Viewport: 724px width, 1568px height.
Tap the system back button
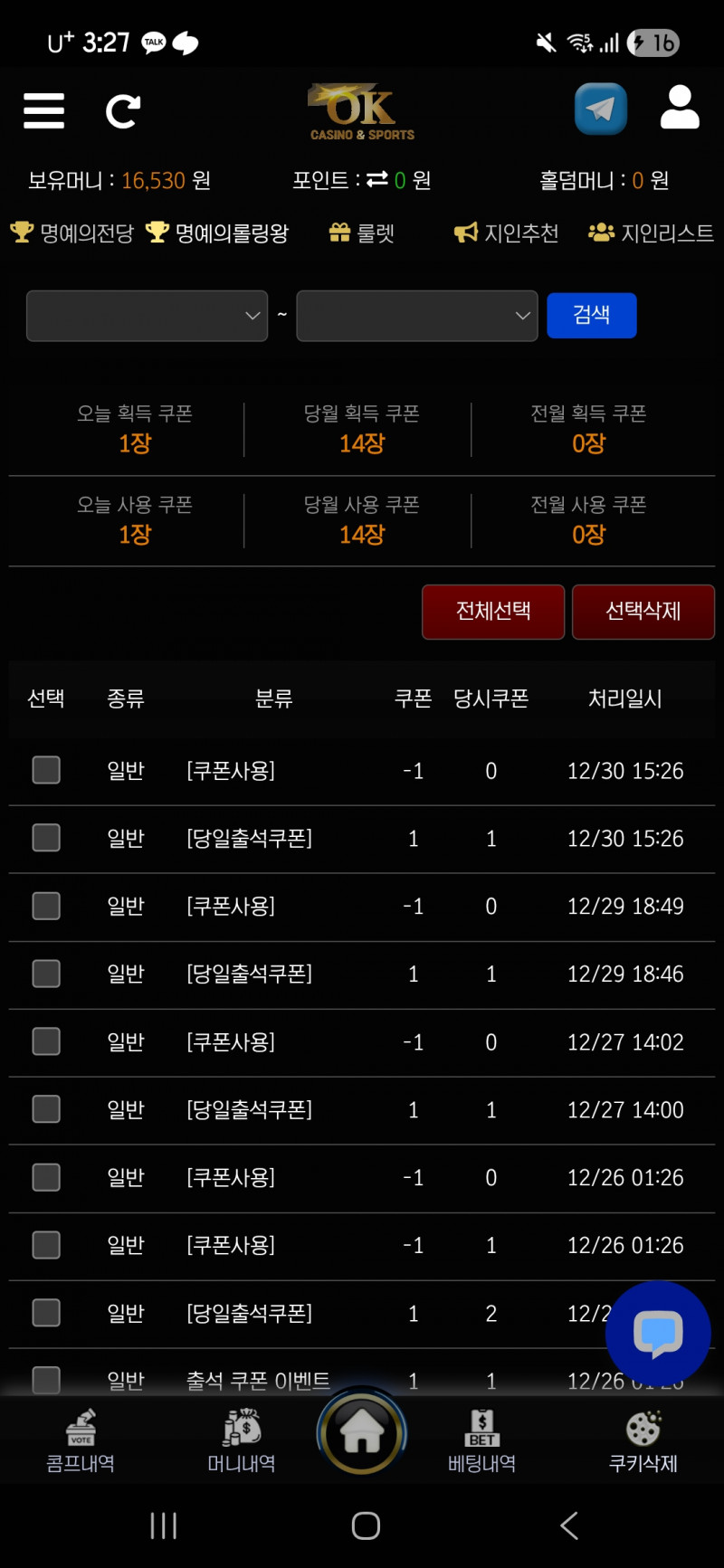tap(568, 1525)
